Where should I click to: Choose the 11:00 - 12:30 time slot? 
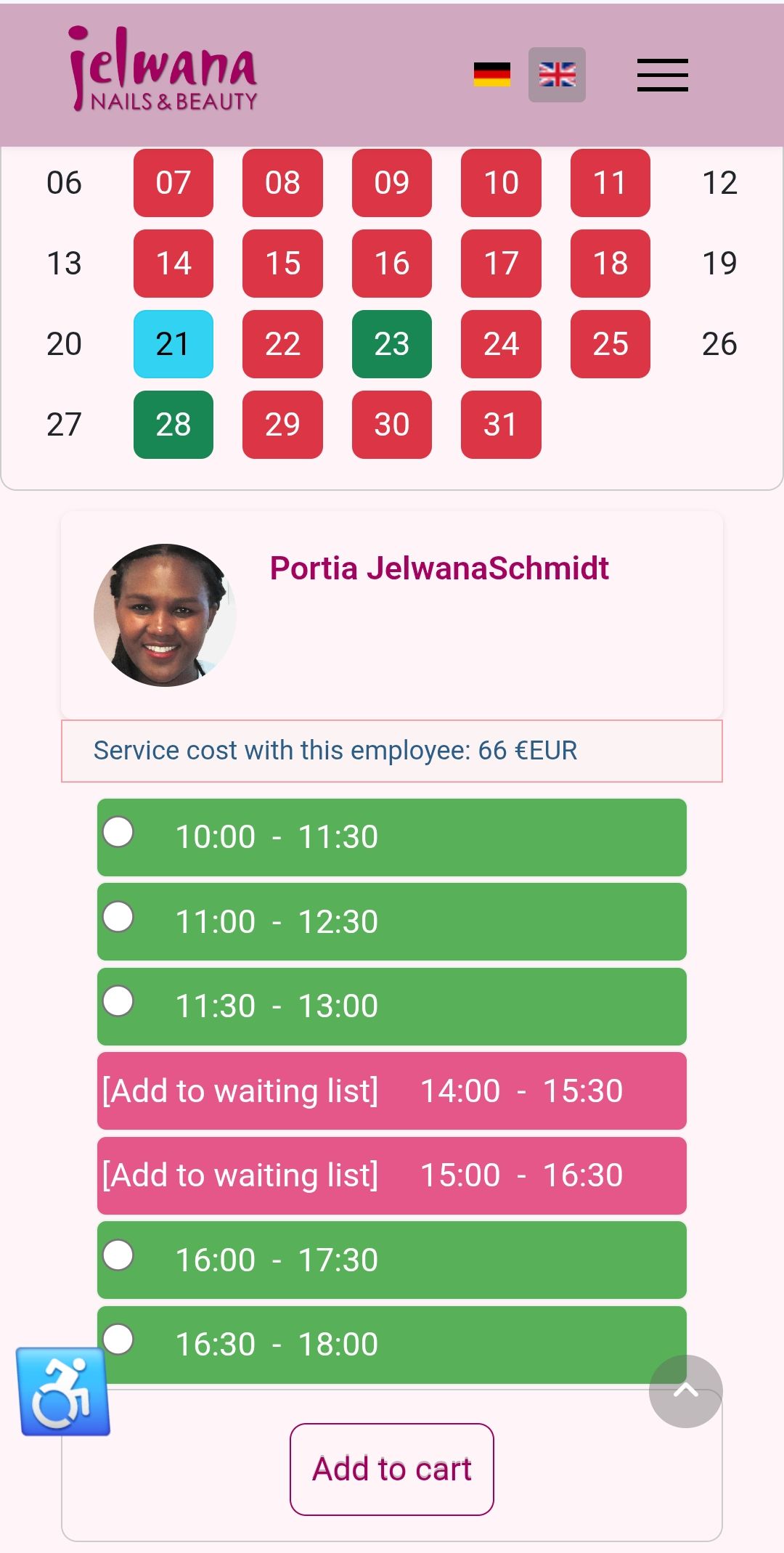point(118,916)
